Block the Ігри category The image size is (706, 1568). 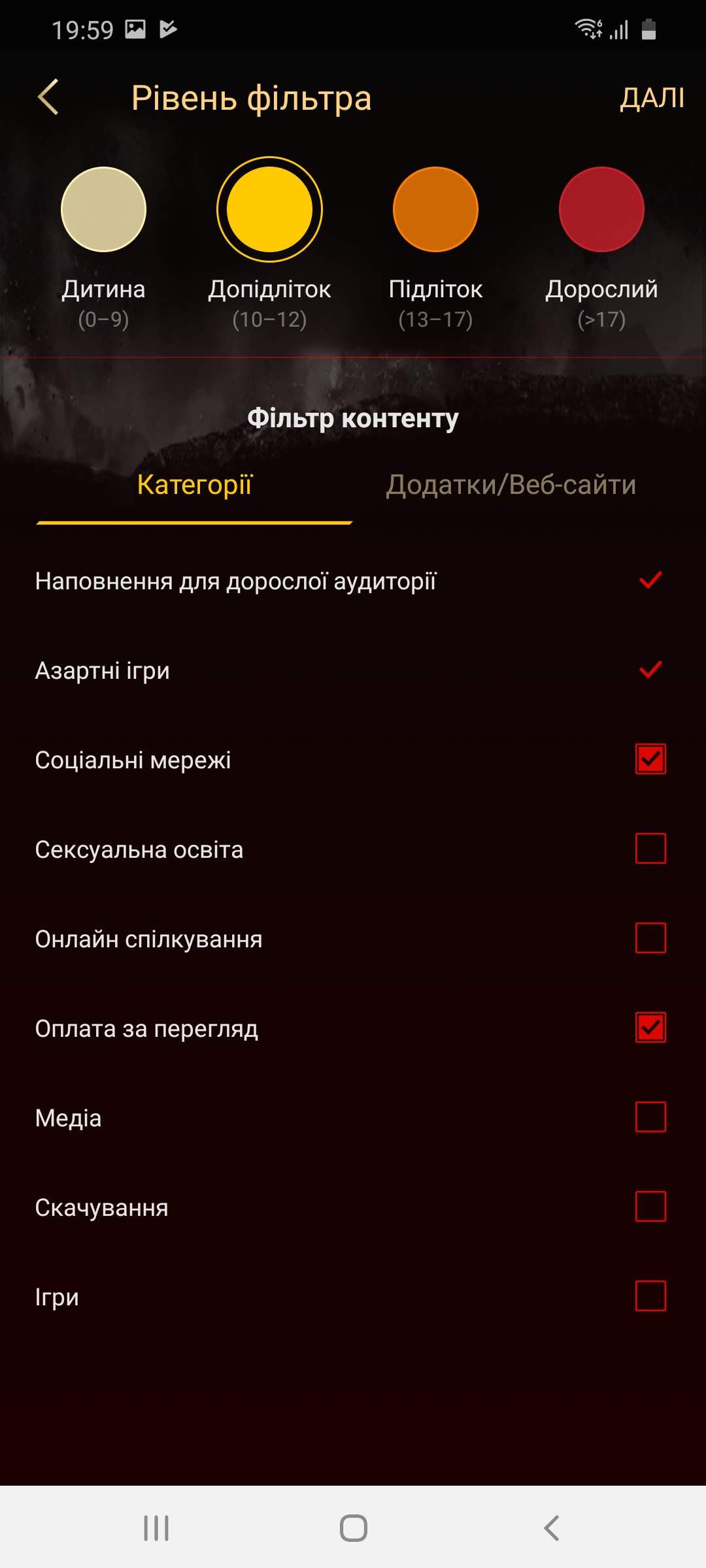(650, 1296)
